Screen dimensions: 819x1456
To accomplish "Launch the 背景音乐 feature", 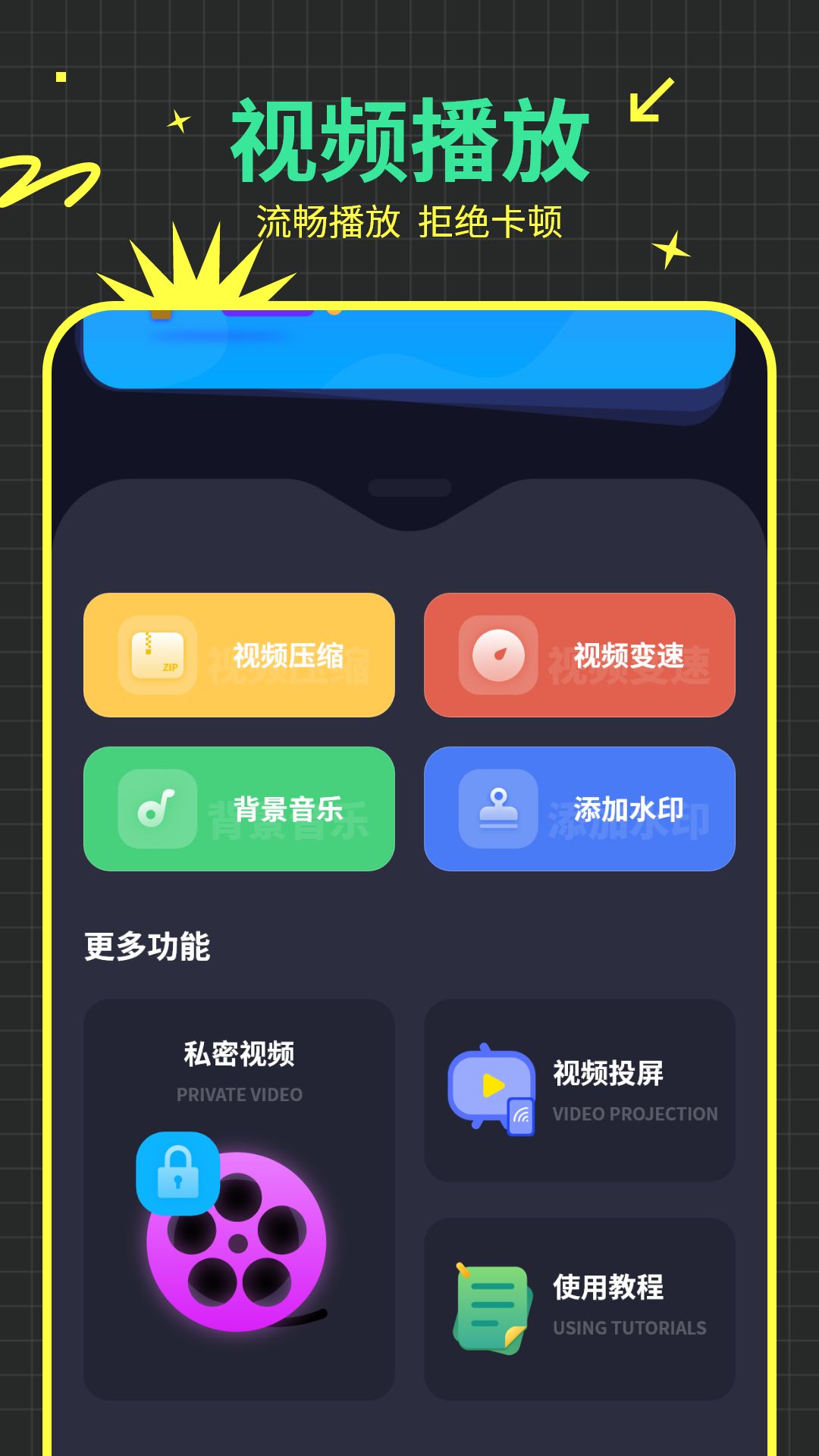I will pyautogui.click(x=239, y=809).
